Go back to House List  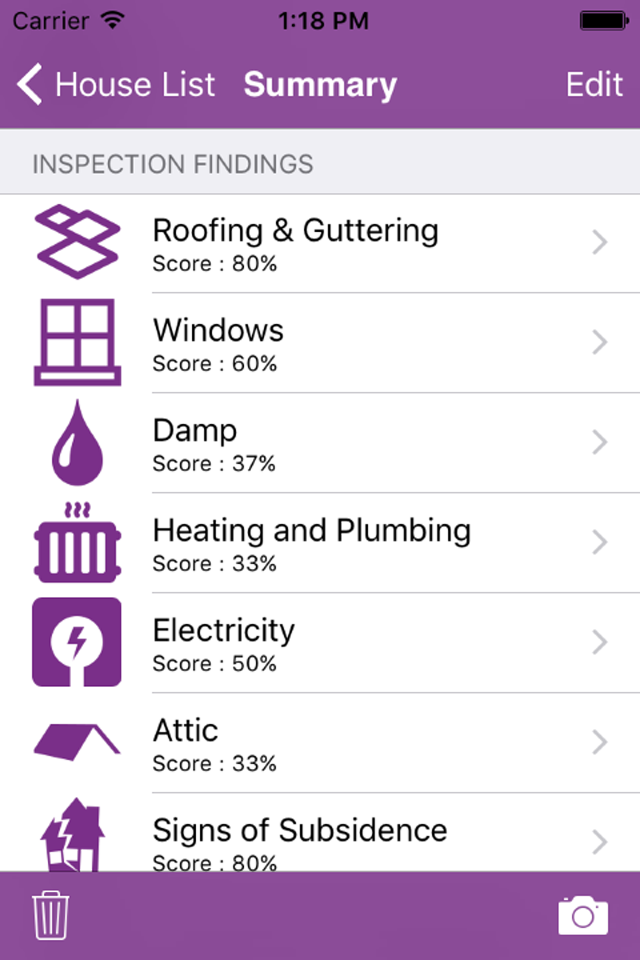click(115, 85)
